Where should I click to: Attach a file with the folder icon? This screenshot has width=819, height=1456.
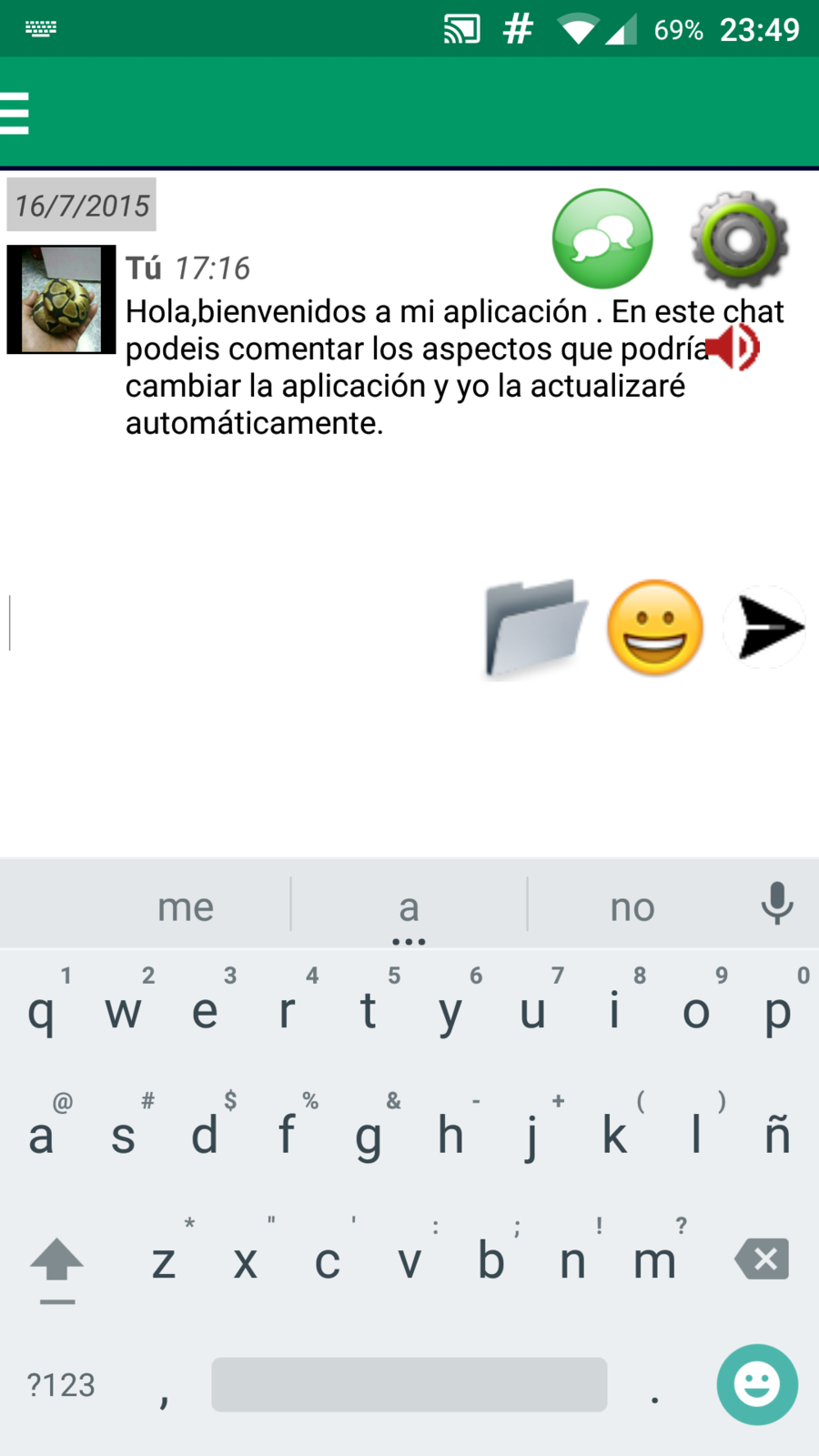pyautogui.click(x=533, y=628)
